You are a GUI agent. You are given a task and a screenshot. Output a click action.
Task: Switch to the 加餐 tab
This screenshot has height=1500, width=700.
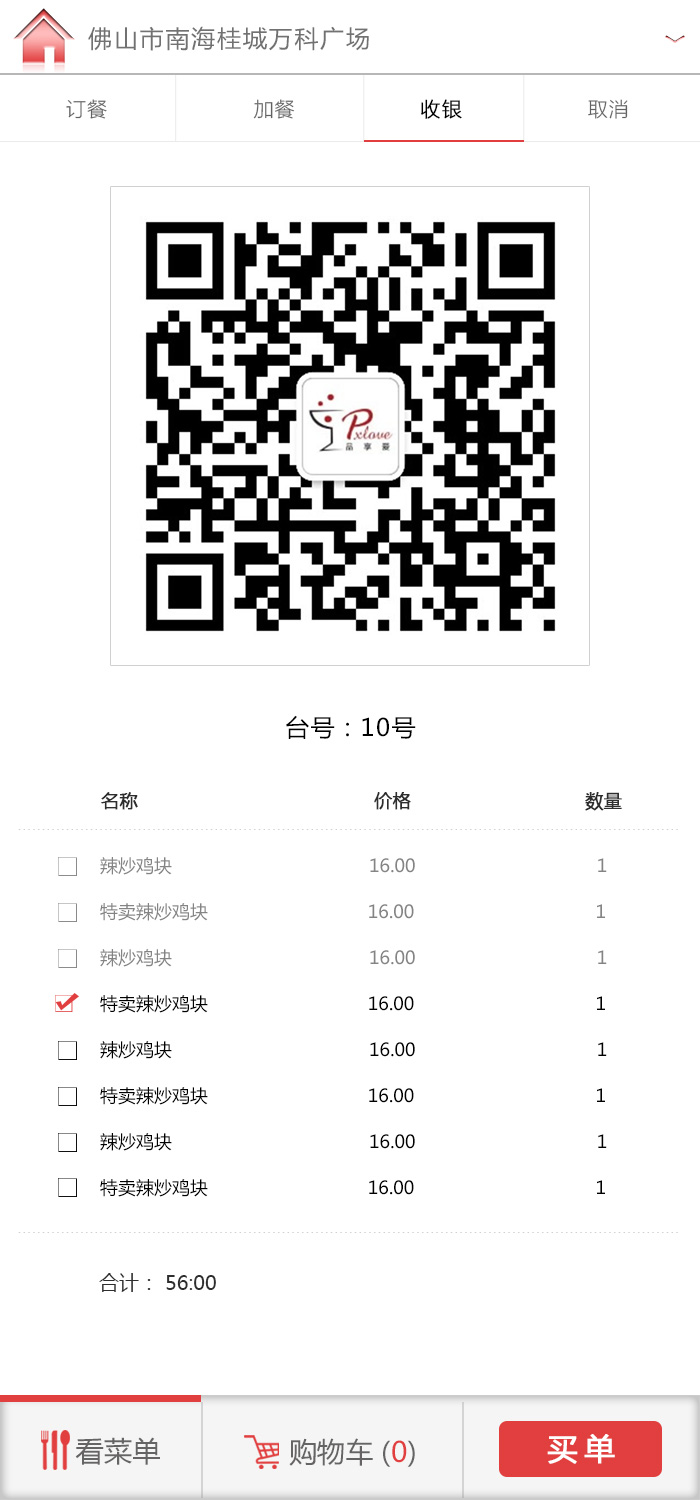pos(273,109)
